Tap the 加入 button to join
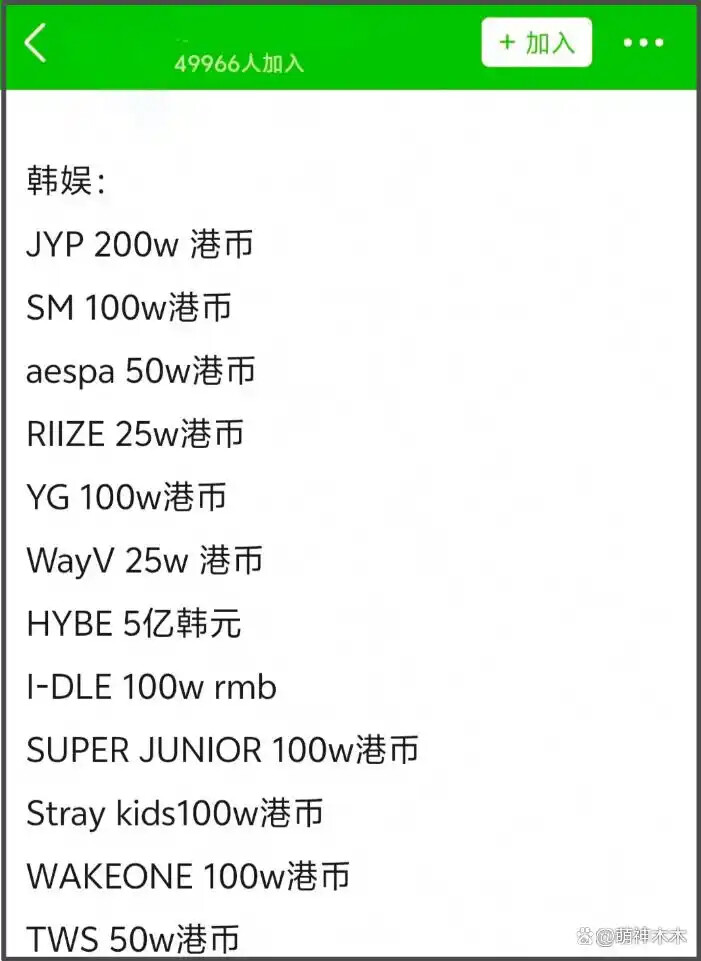Image resolution: width=701 pixels, height=961 pixels. tap(536, 43)
